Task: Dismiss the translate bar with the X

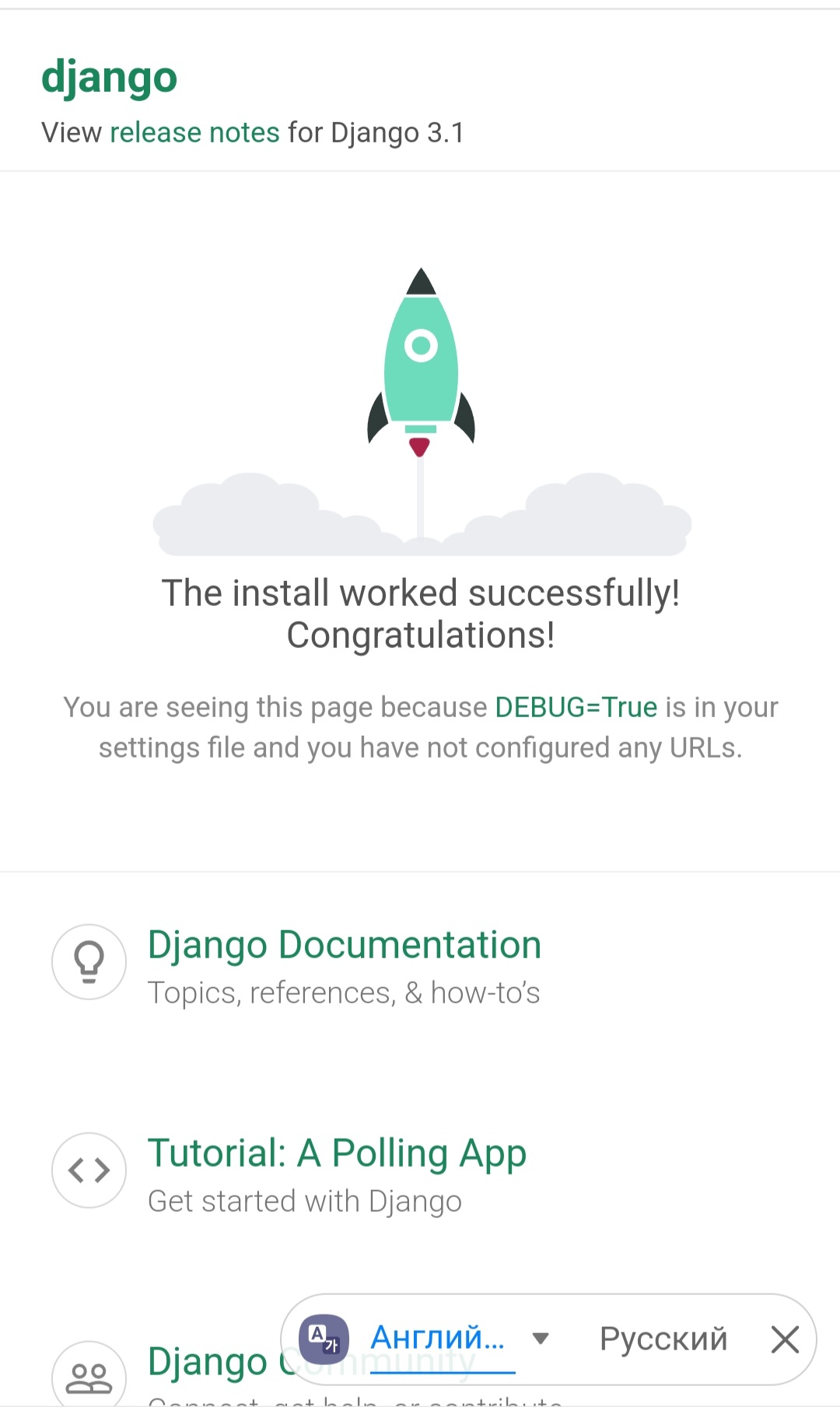Action: click(785, 1339)
